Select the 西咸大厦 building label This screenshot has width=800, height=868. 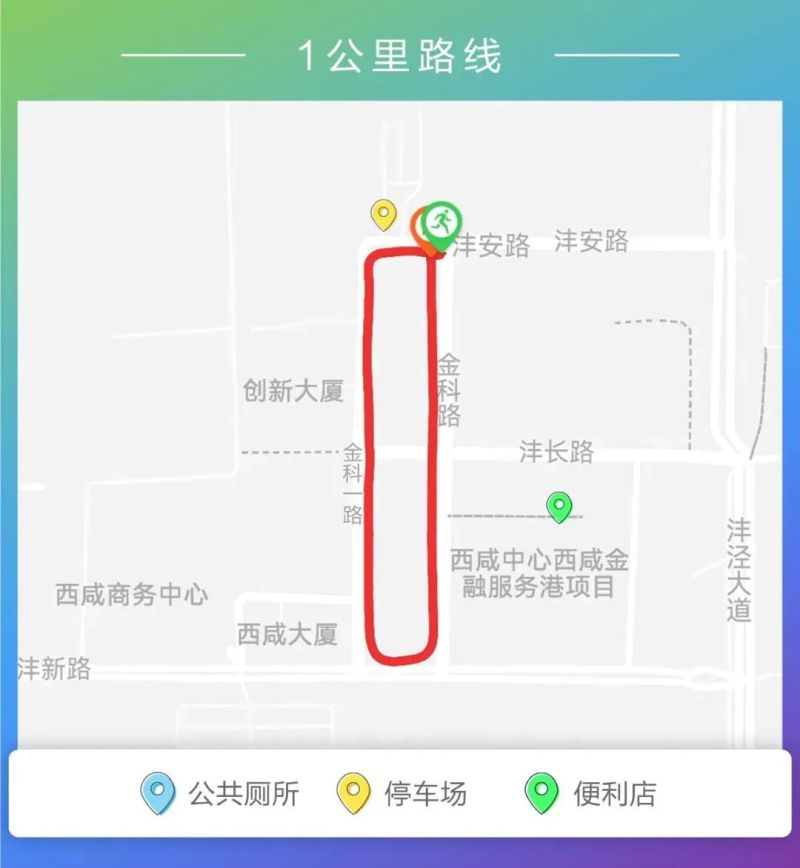point(287,633)
